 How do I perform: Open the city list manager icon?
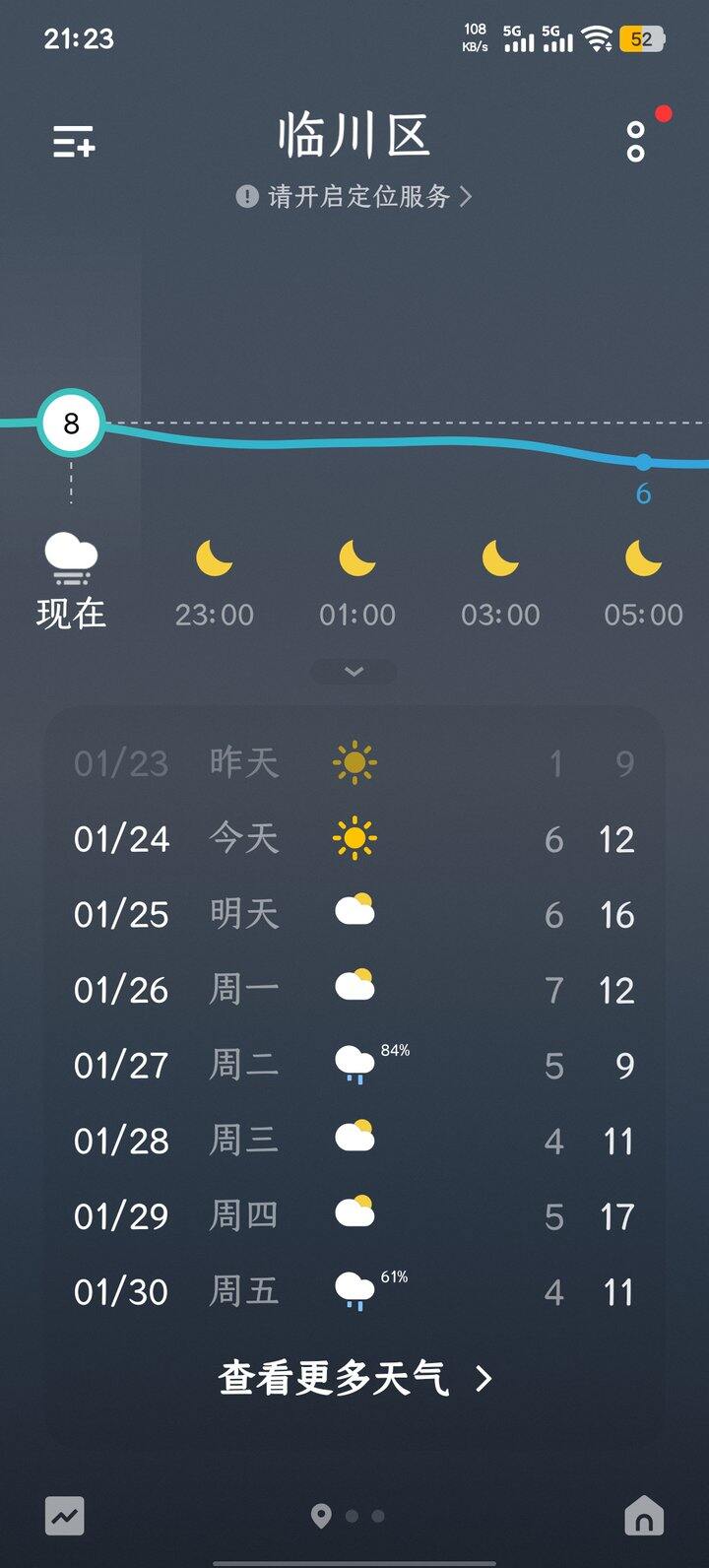[74, 142]
